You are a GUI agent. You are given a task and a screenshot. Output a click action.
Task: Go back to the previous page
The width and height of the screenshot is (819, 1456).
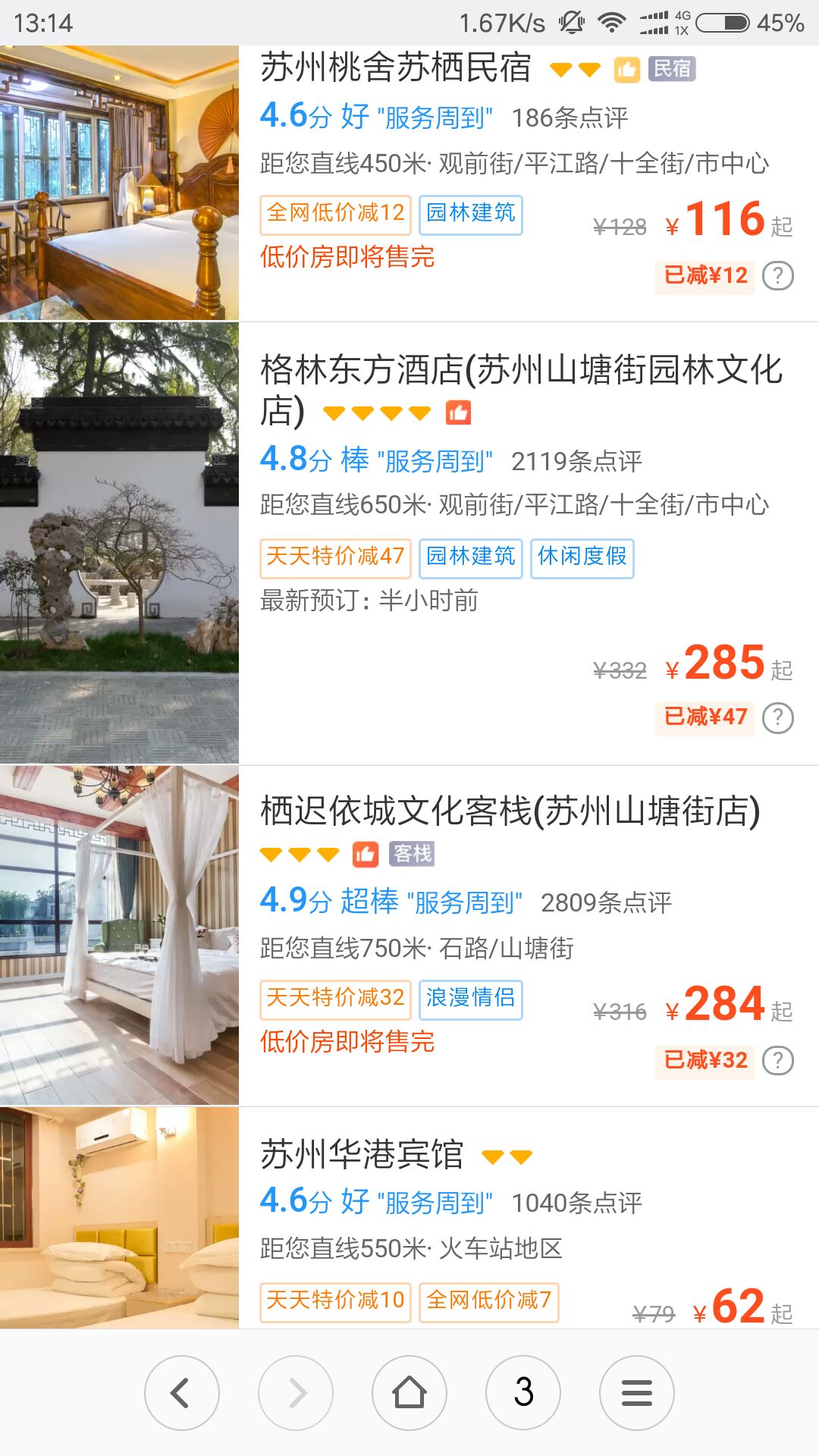click(x=181, y=1393)
